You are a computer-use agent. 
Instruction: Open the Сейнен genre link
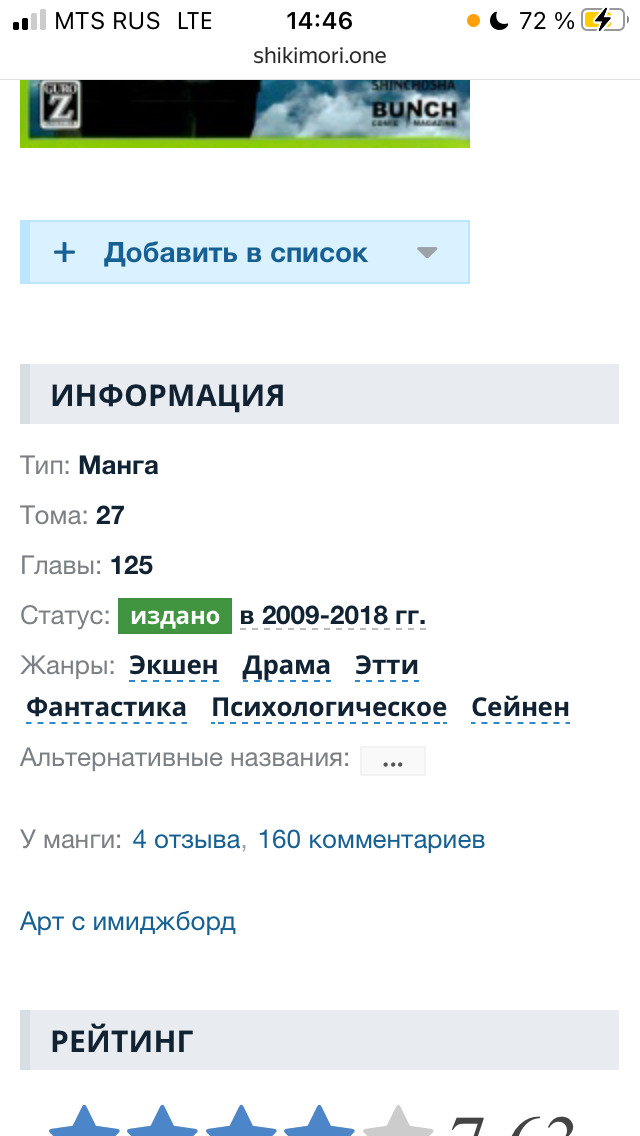point(520,708)
